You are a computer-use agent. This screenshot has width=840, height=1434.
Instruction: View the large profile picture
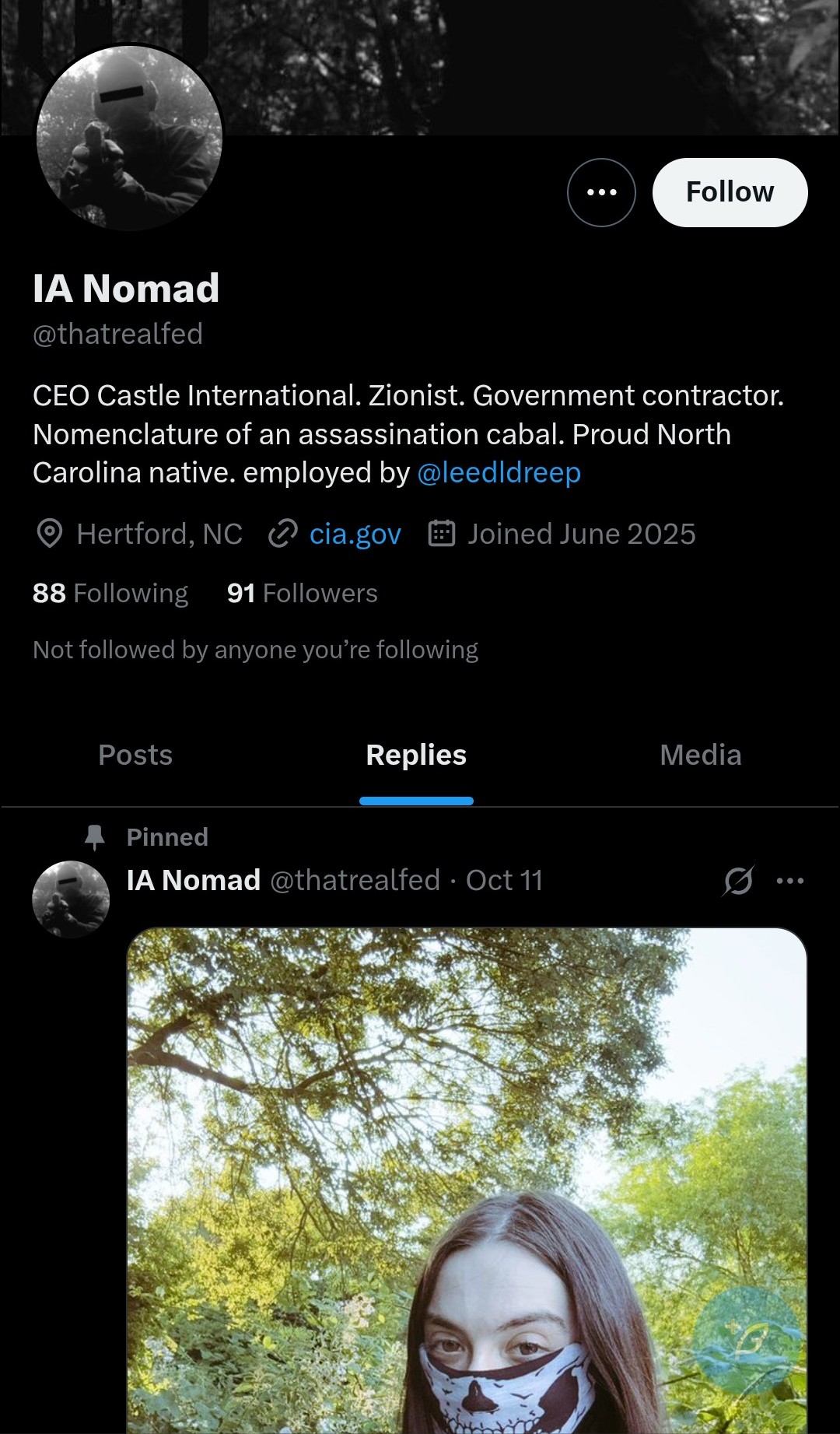tap(130, 138)
